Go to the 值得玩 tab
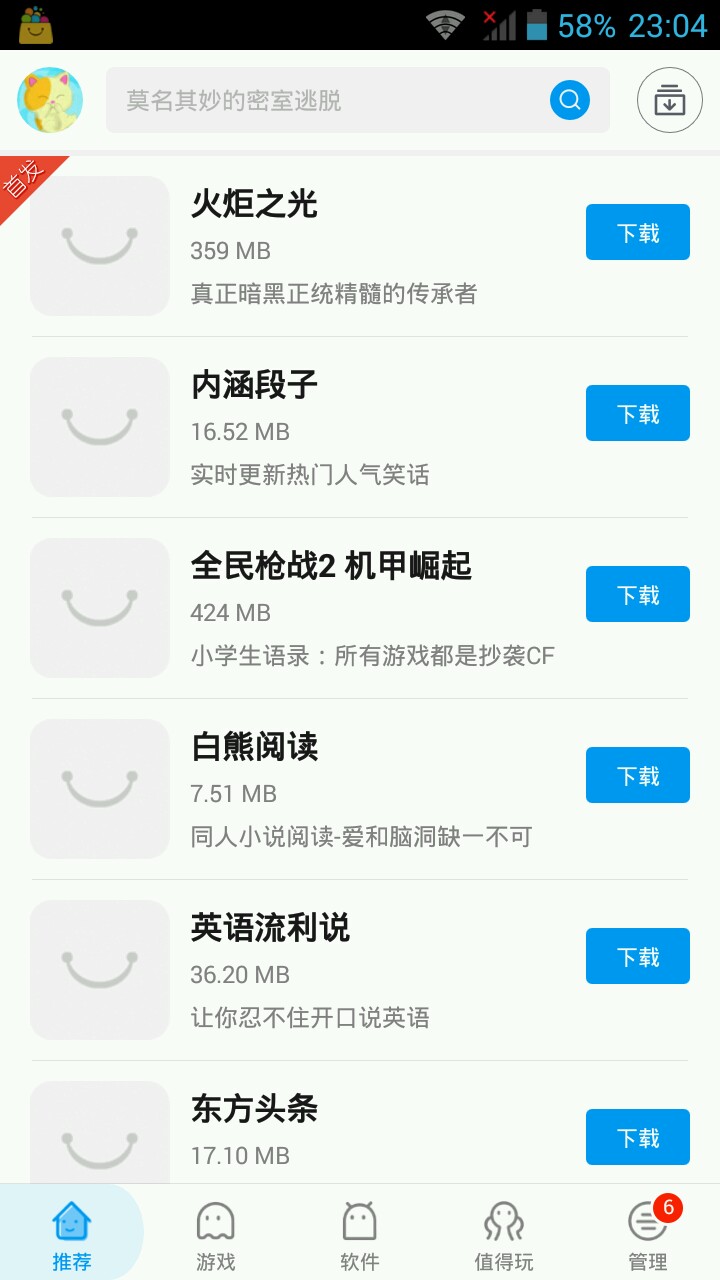720x1280 pixels. (x=504, y=1234)
